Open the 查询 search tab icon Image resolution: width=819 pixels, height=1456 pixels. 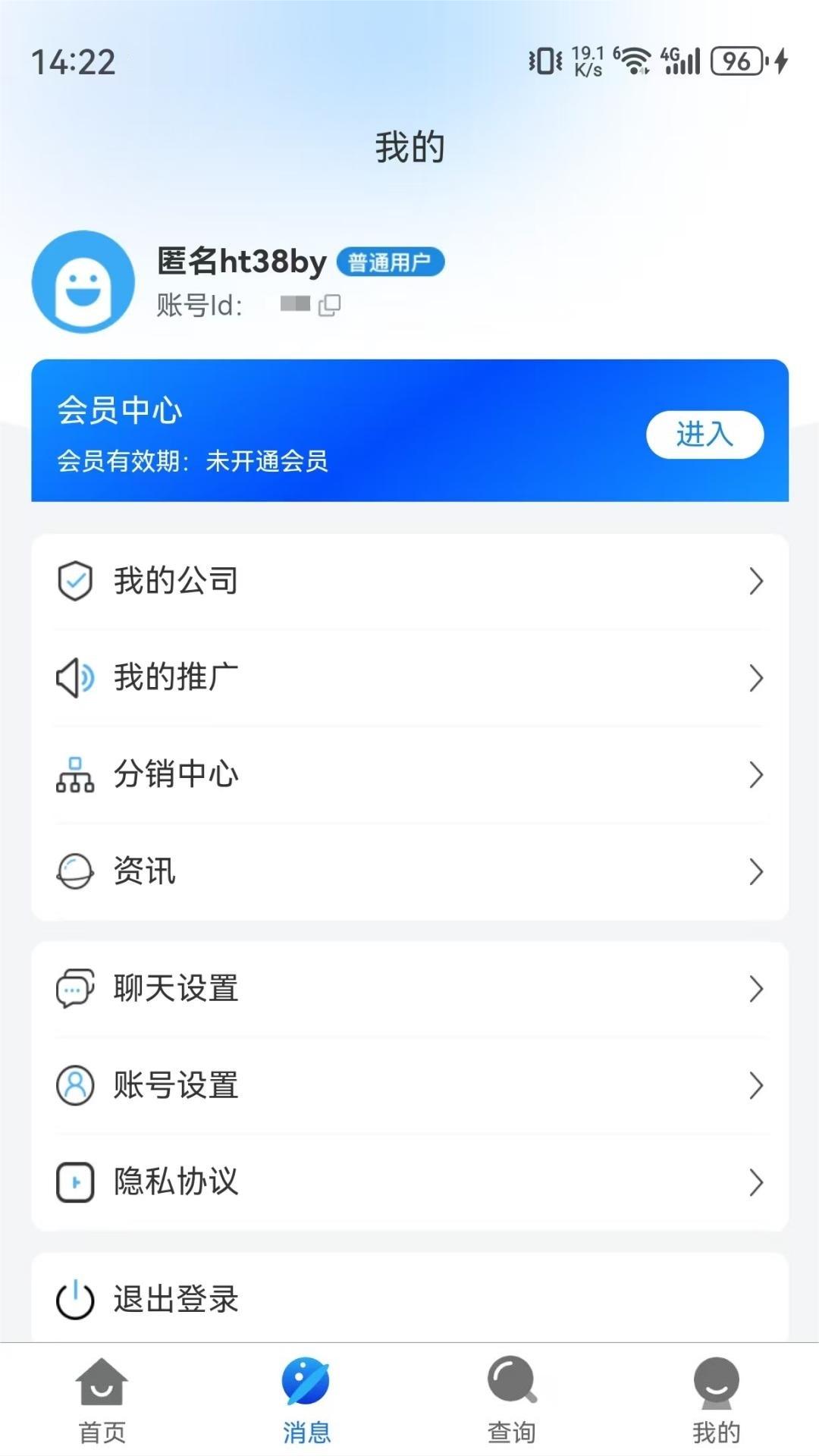[x=511, y=1398]
